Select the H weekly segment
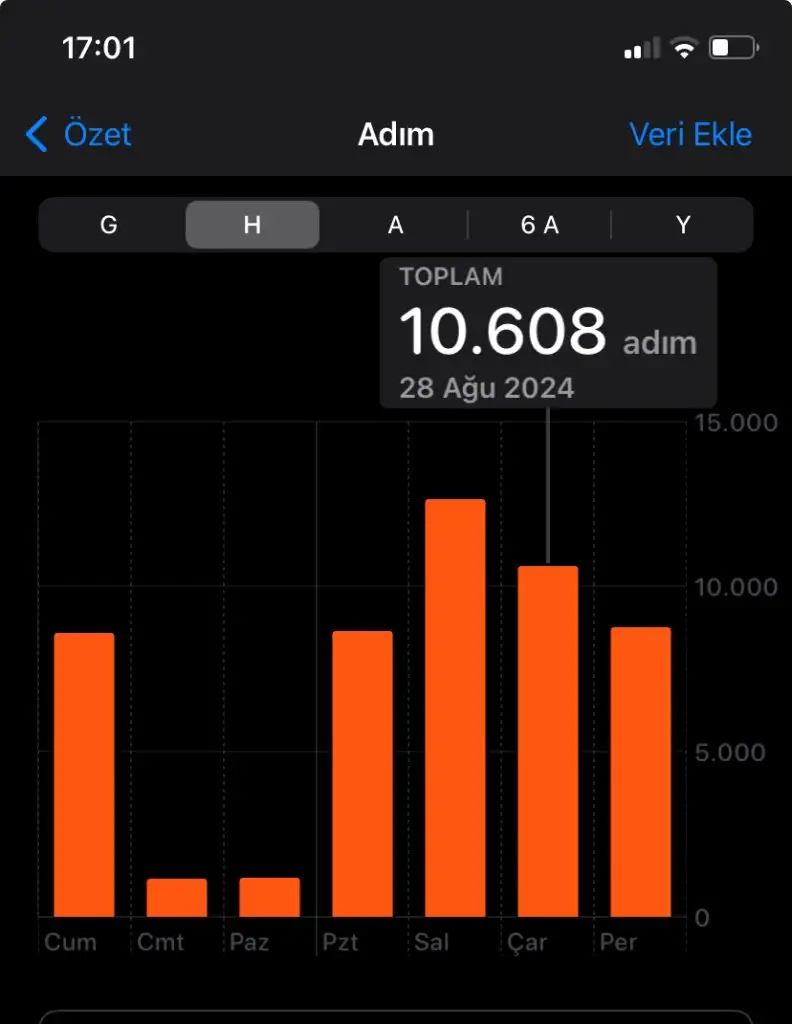Image resolution: width=792 pixels, height=1024 pixels. [252, 225]
